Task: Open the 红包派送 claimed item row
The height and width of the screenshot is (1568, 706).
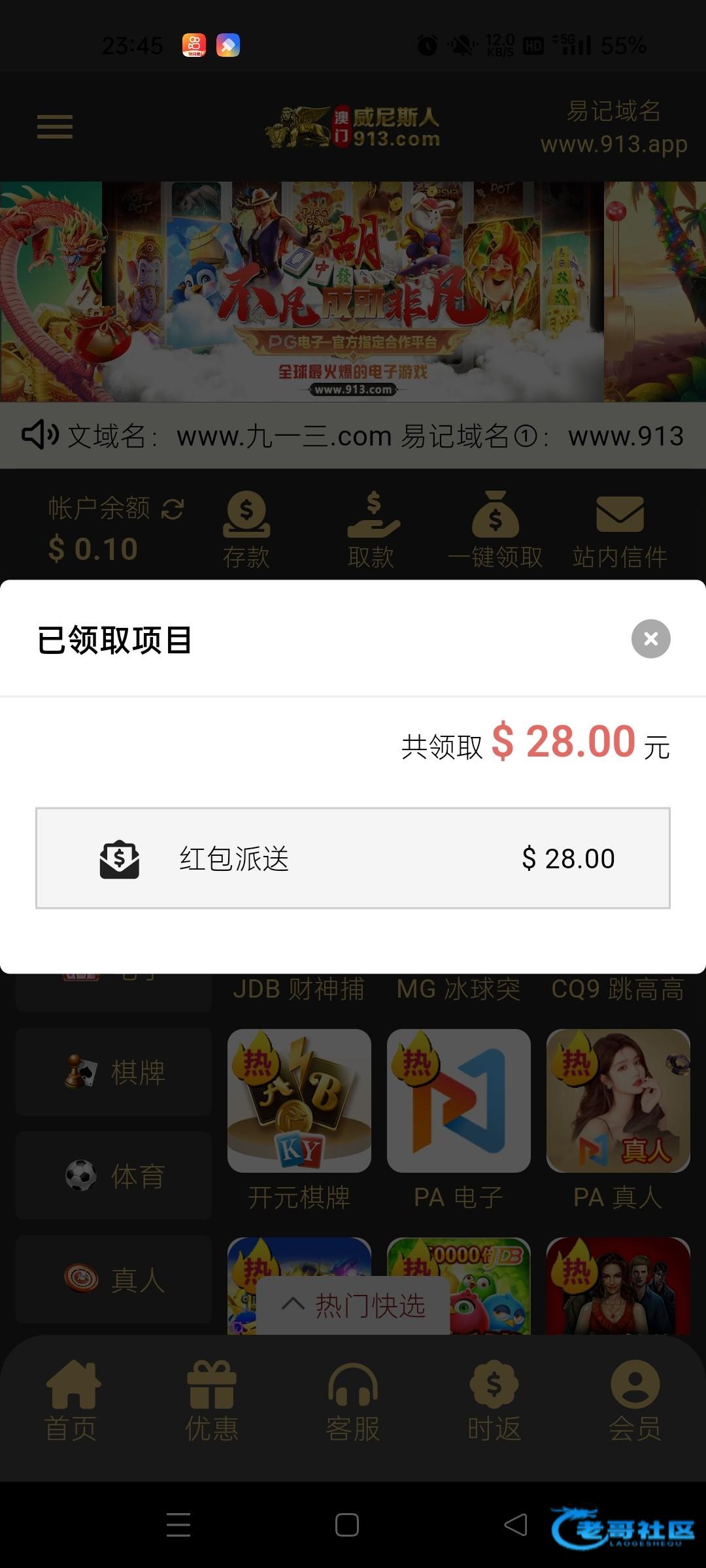Action: tap(353, 858)
